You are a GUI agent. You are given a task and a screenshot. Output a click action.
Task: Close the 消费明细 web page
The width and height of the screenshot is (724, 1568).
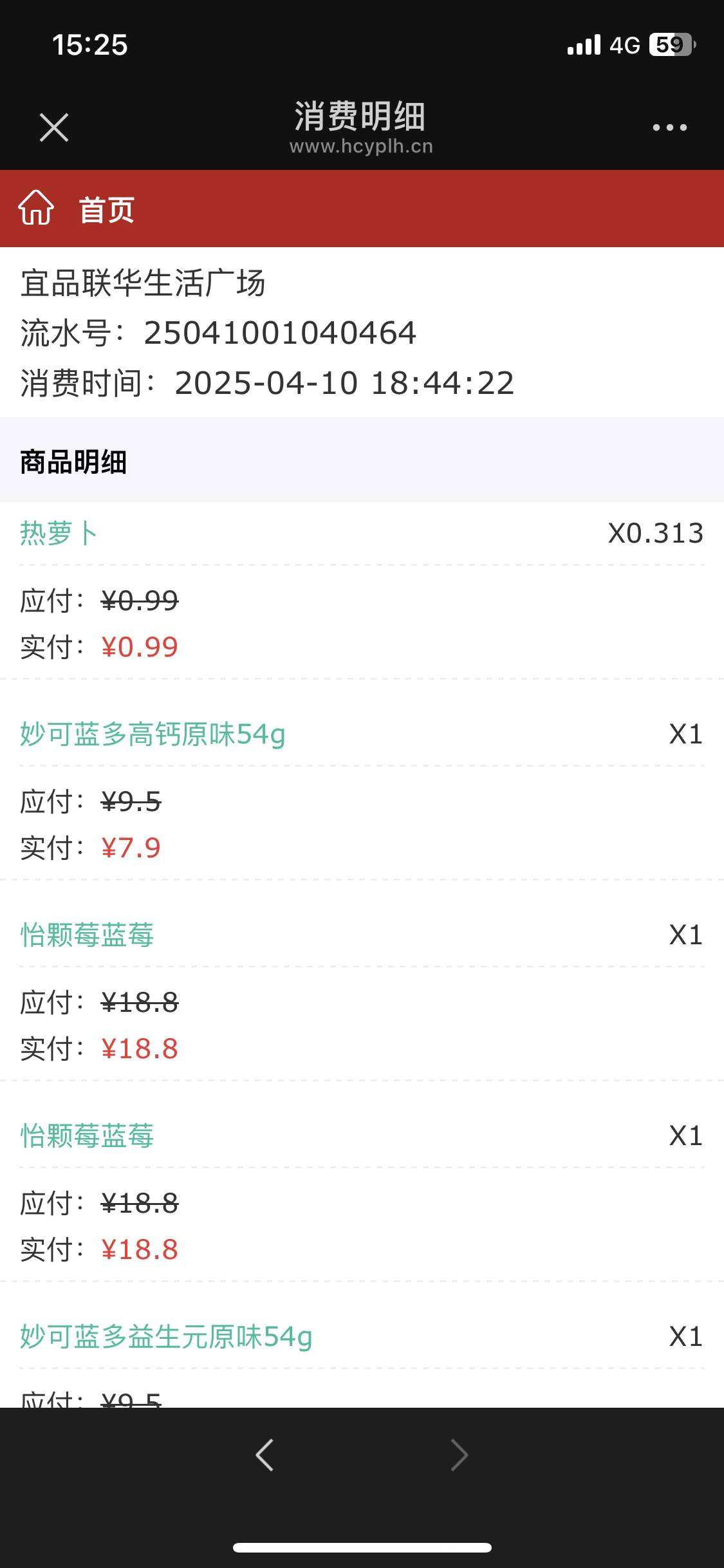(x=54, y=127)
